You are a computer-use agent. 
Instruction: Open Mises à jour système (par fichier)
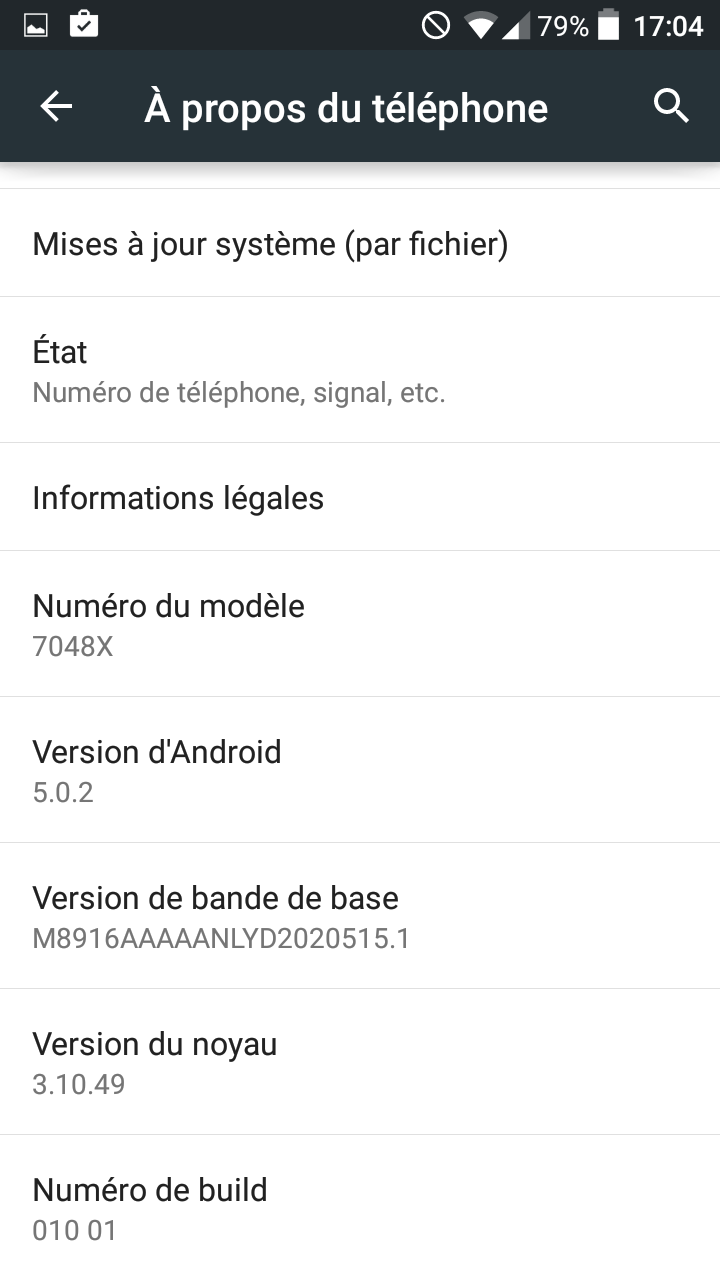(360, 243)
